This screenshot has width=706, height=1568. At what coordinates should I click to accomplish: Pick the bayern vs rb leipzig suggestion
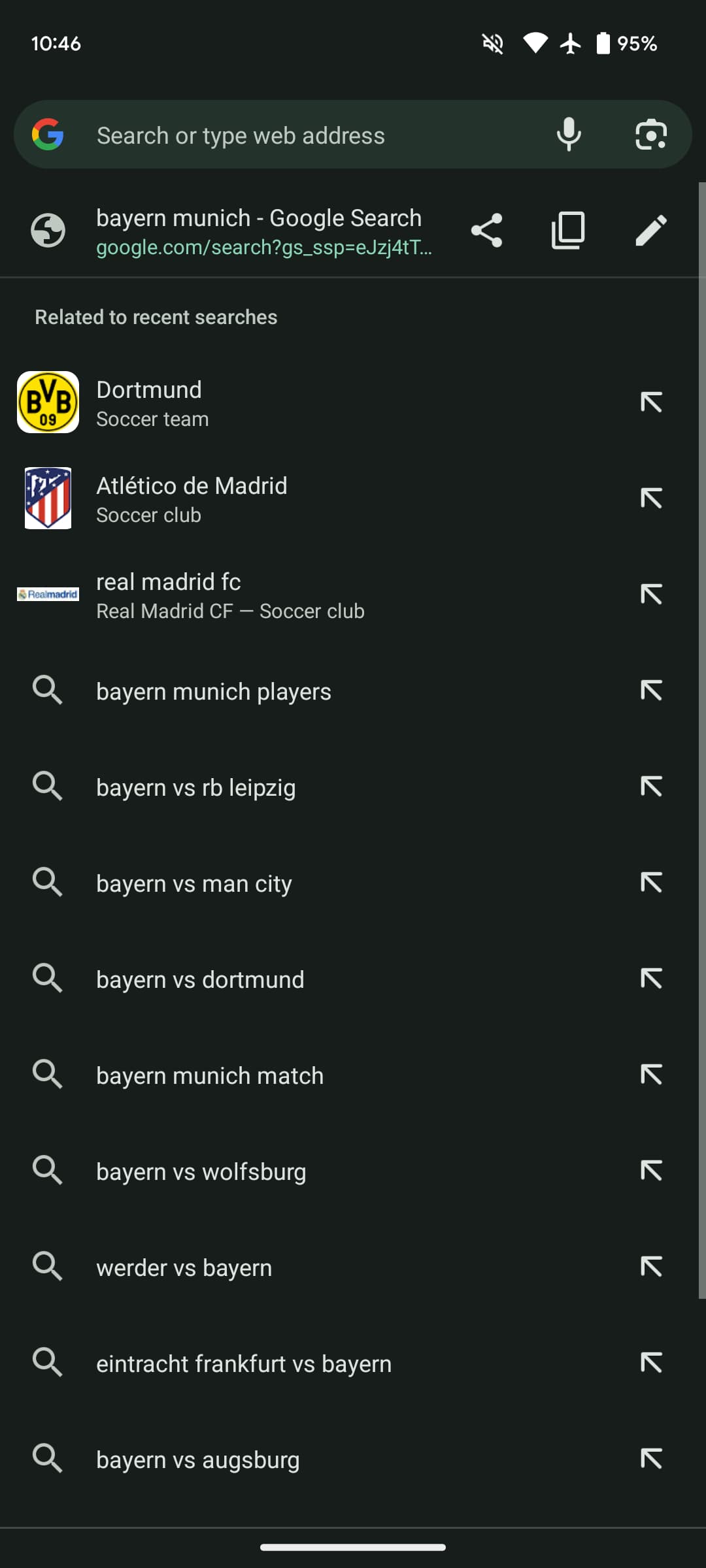click(x=261, y=787)
